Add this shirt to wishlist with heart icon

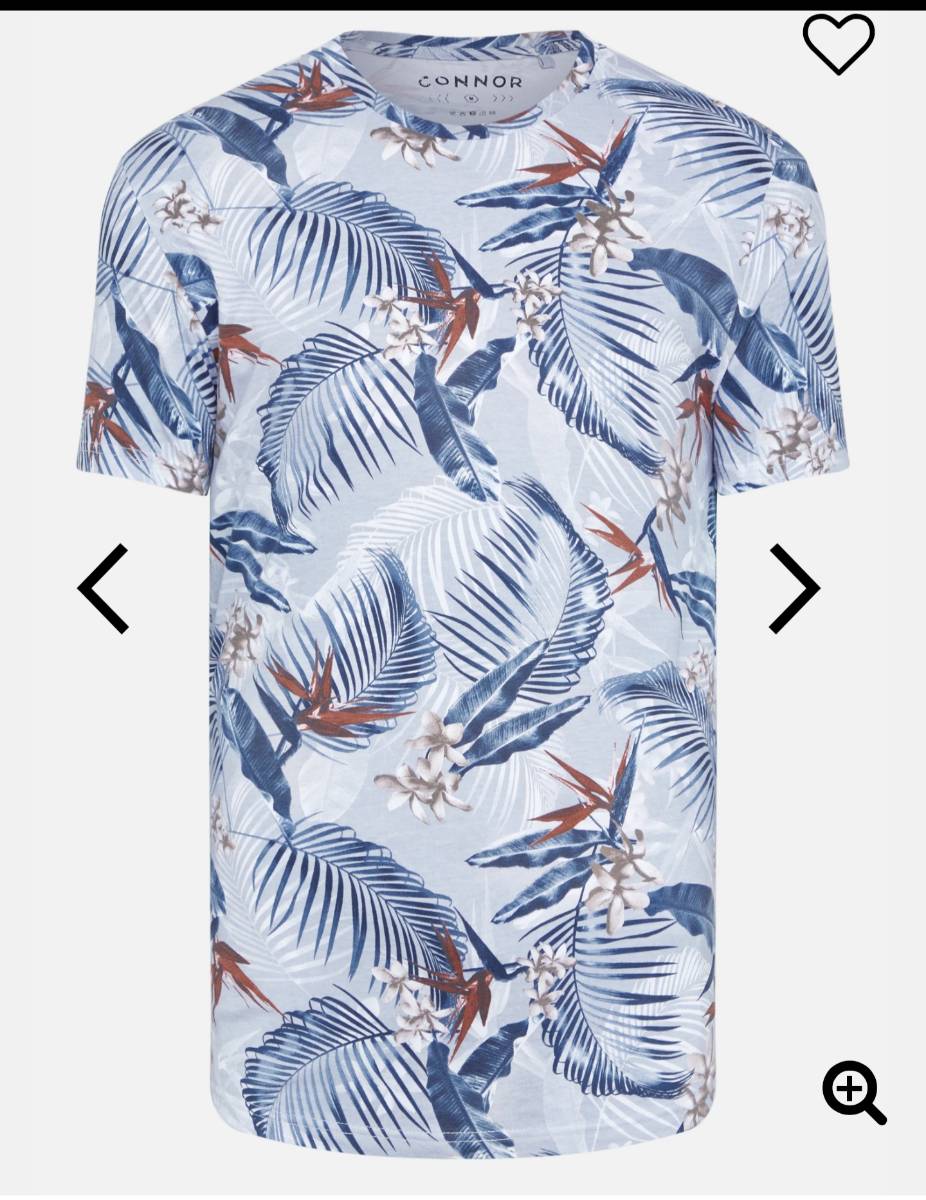[x=838, y=45]
